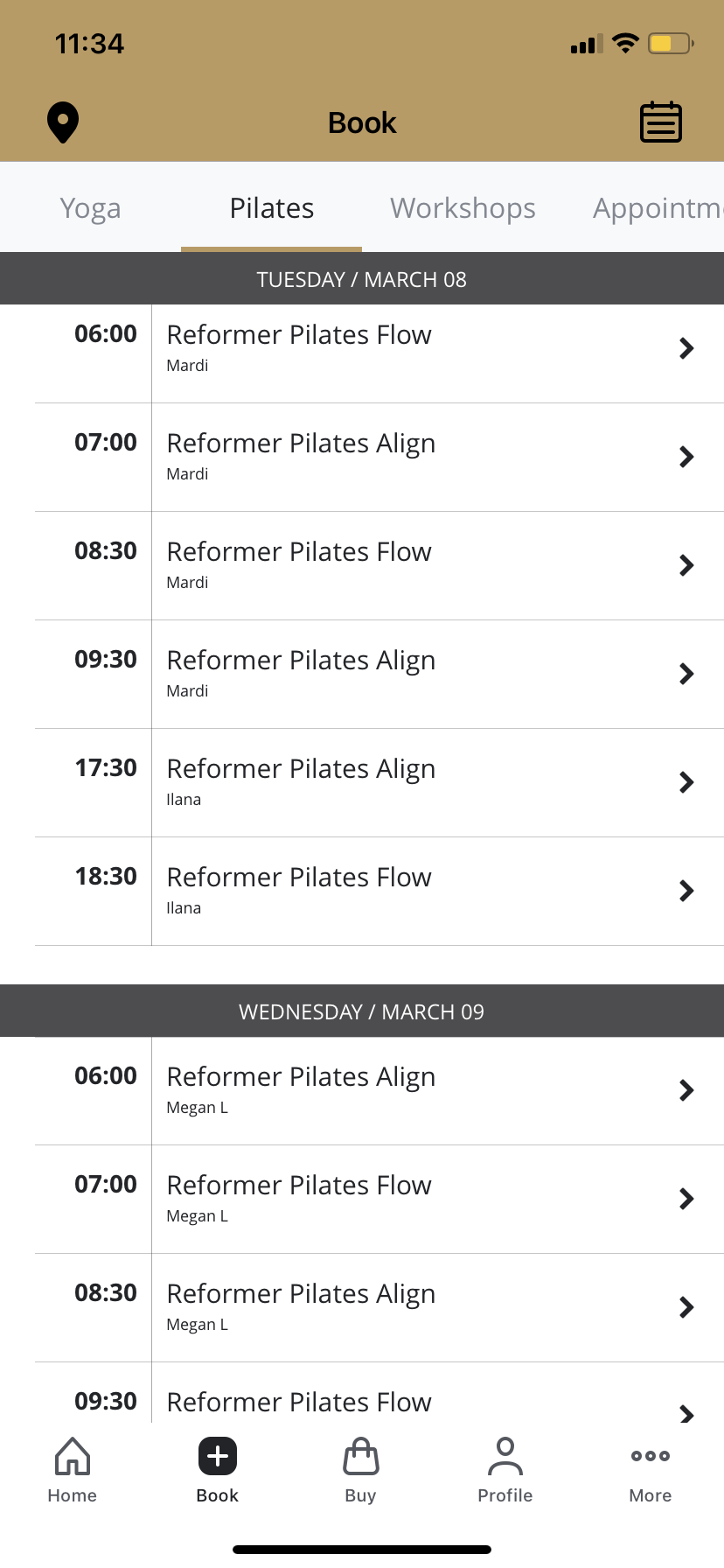
Task: Open the More menu tab
Action: pos(651,1471)
